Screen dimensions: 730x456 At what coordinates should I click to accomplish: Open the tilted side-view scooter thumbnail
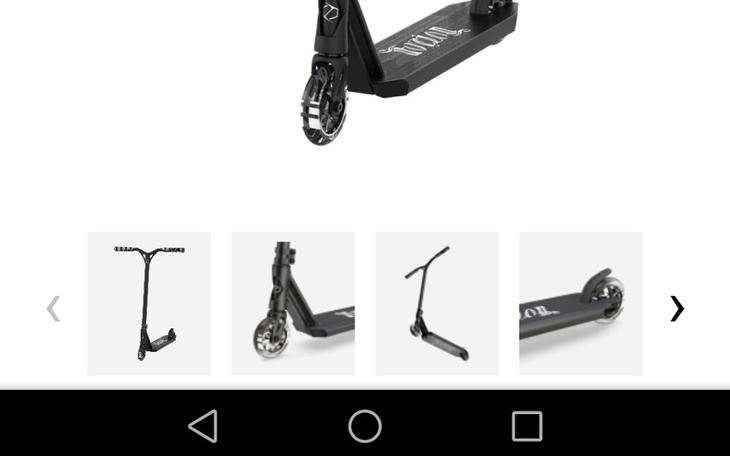[x=437, y=304]
